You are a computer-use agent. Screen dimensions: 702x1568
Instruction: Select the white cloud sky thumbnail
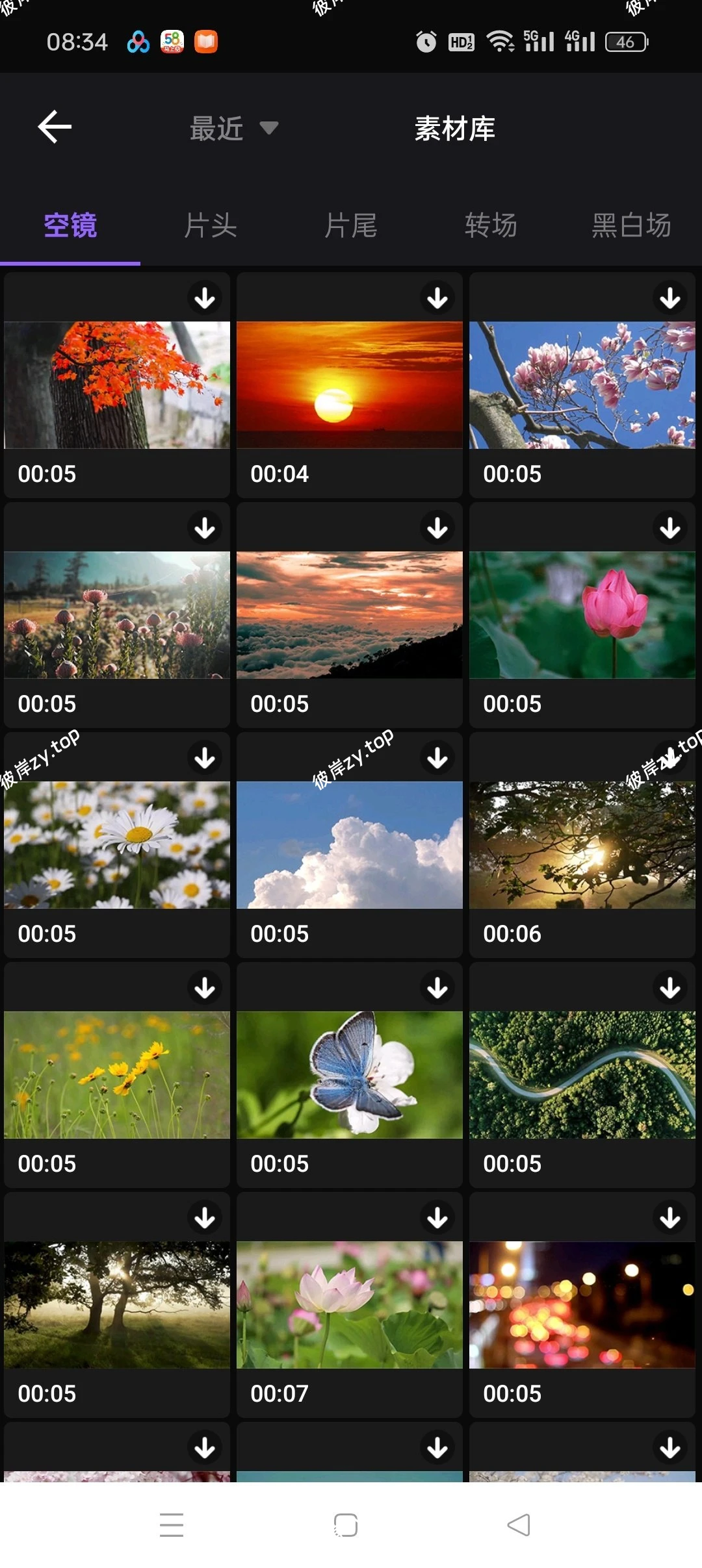click(x=349, y=844)
